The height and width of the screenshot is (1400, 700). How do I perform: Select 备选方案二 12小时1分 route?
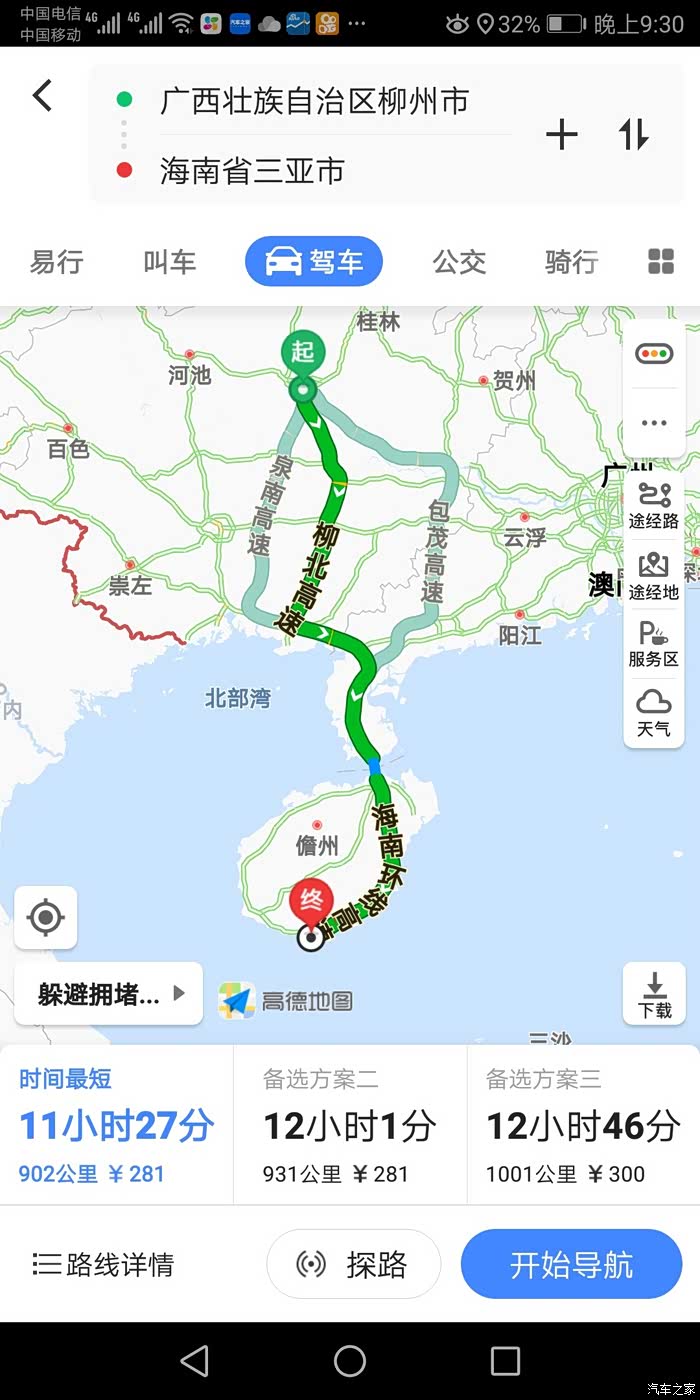point(350,1126)
